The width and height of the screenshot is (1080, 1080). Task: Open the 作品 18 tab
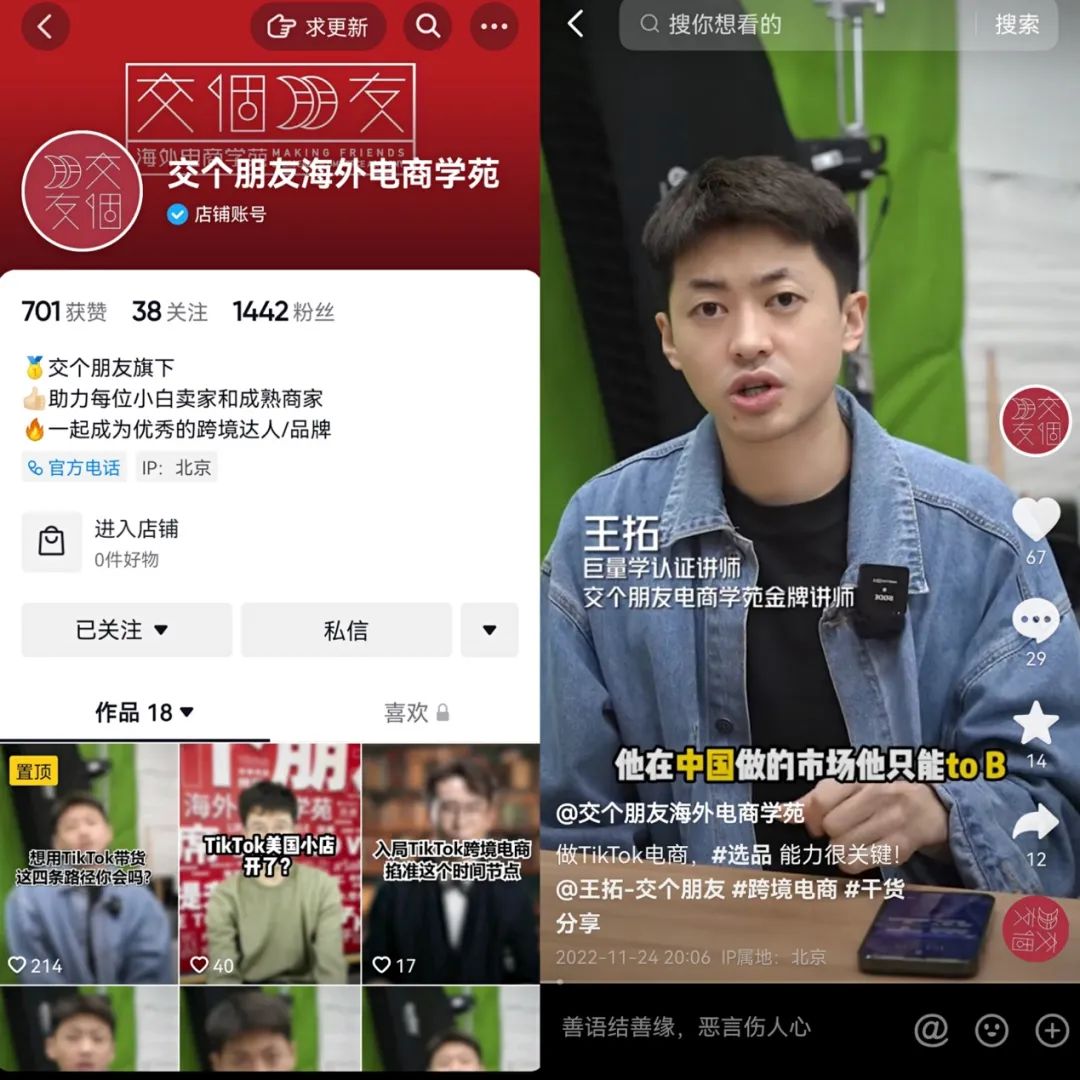point(144,712)
